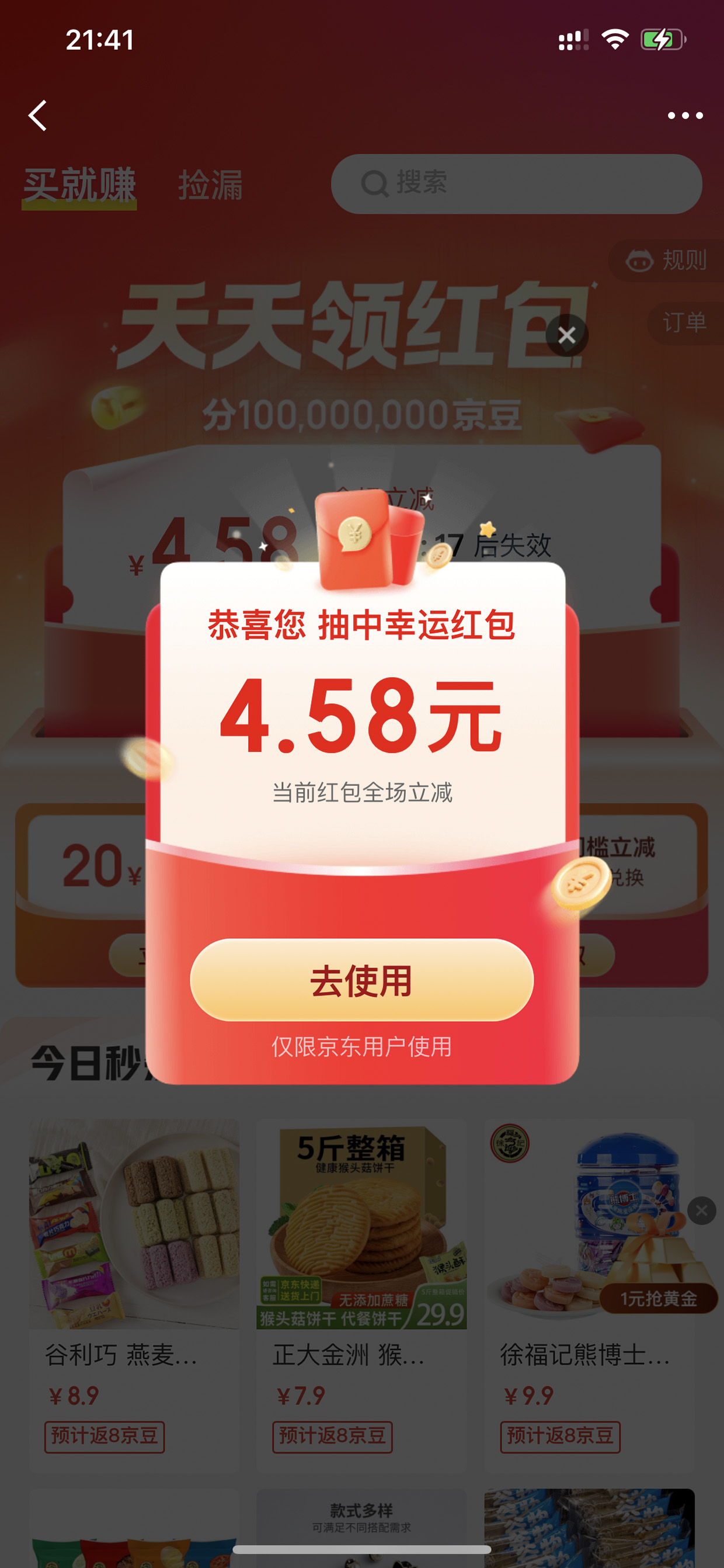Open the 规则 rules button
Viewport: 724px width, 1568px height.
666,260
